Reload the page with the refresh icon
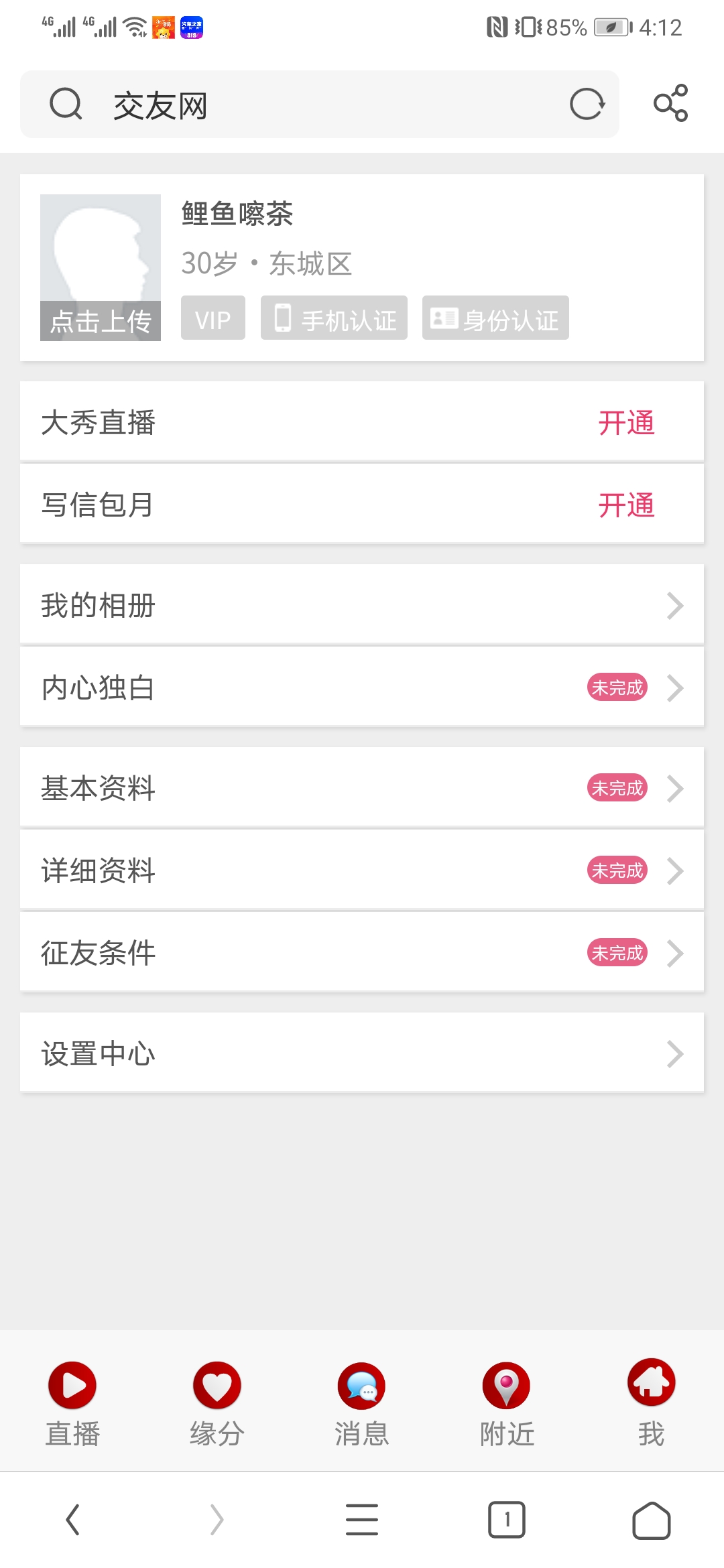Image resolution: width=724 pixels, height=1568 pixels. point(587,105)
